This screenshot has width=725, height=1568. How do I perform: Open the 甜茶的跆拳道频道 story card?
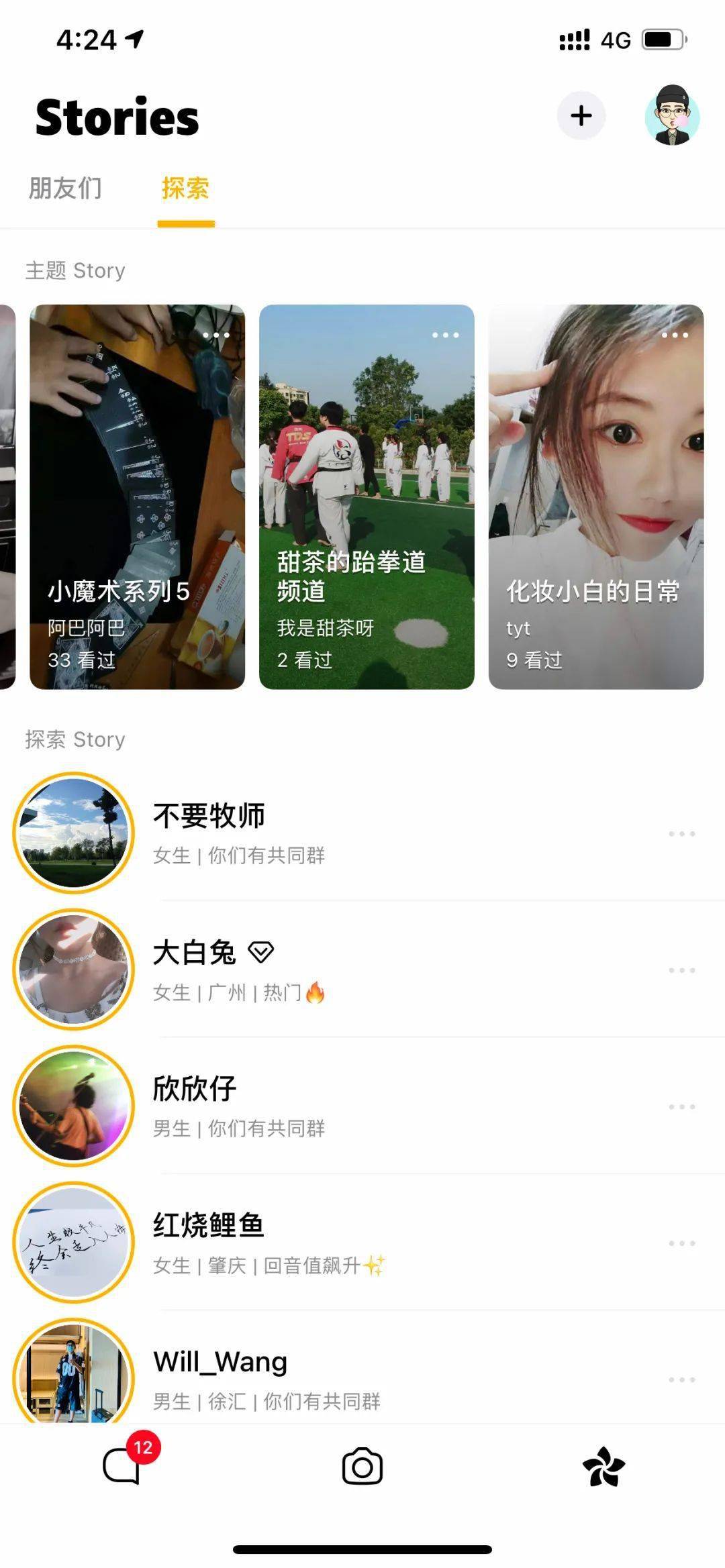pos(367,496)
